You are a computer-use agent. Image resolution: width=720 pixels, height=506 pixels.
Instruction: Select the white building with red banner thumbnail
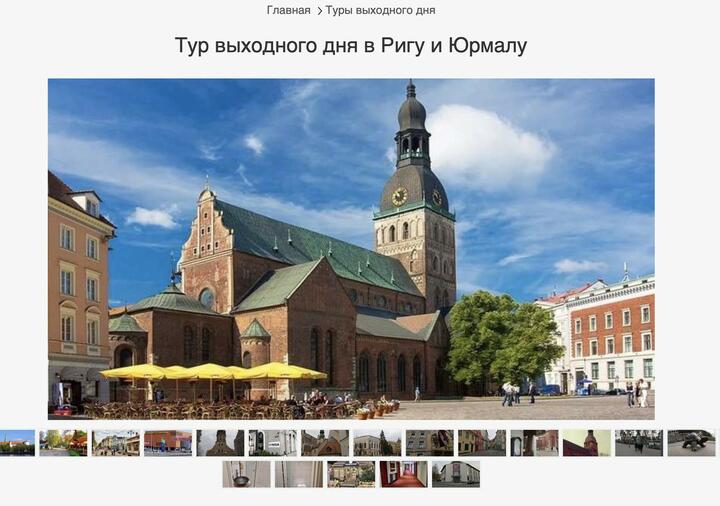[456, 473]
